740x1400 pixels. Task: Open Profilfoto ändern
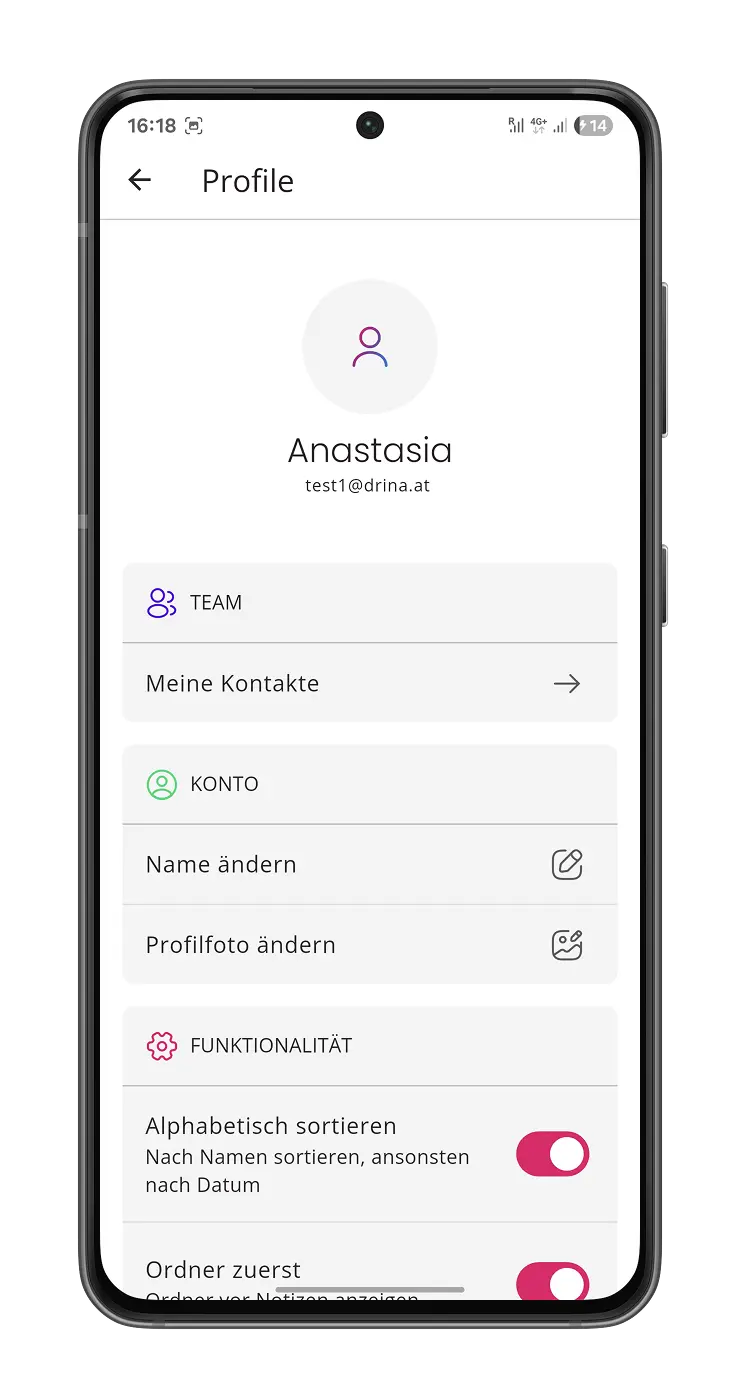pyautogui.click(x=369, y=945)
